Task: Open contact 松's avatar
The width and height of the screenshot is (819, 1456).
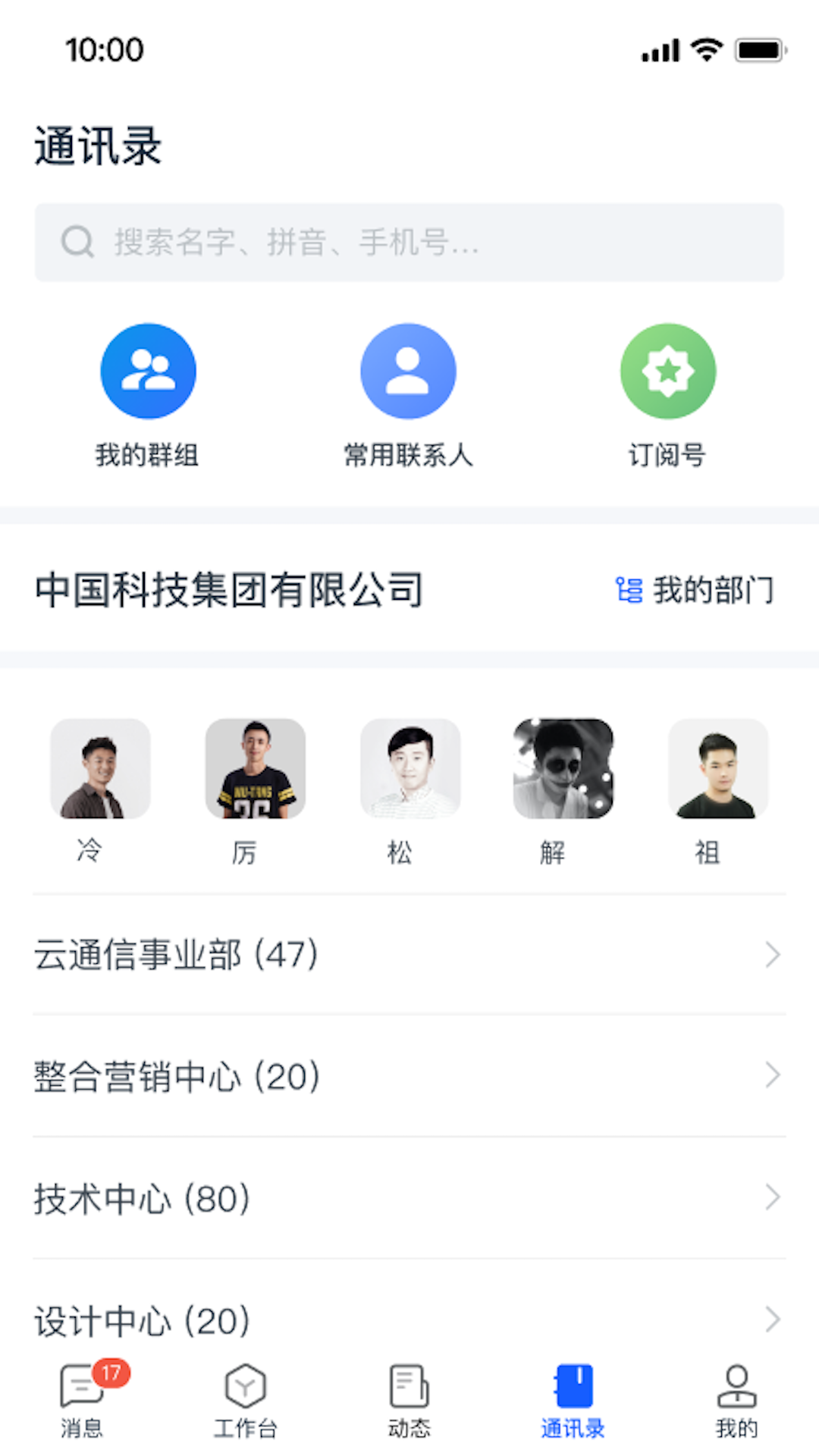Action: [x=409, y=768]
